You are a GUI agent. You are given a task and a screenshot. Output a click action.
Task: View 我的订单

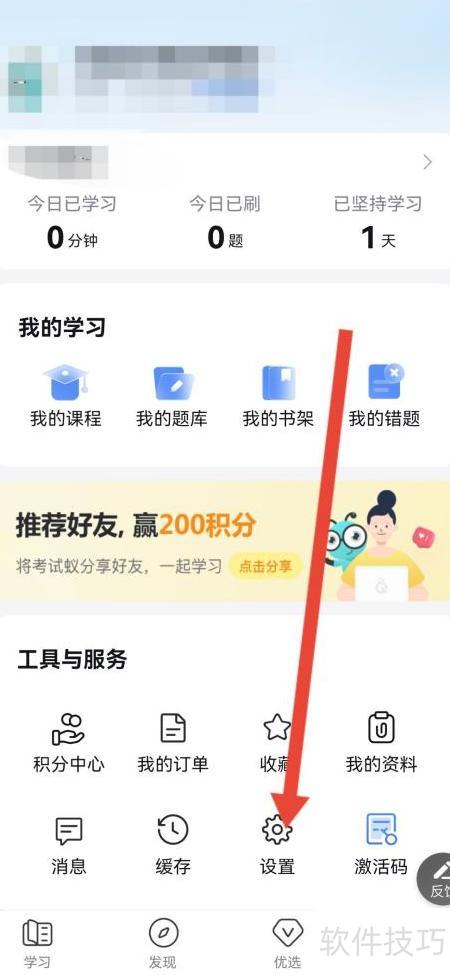point(173,742)
